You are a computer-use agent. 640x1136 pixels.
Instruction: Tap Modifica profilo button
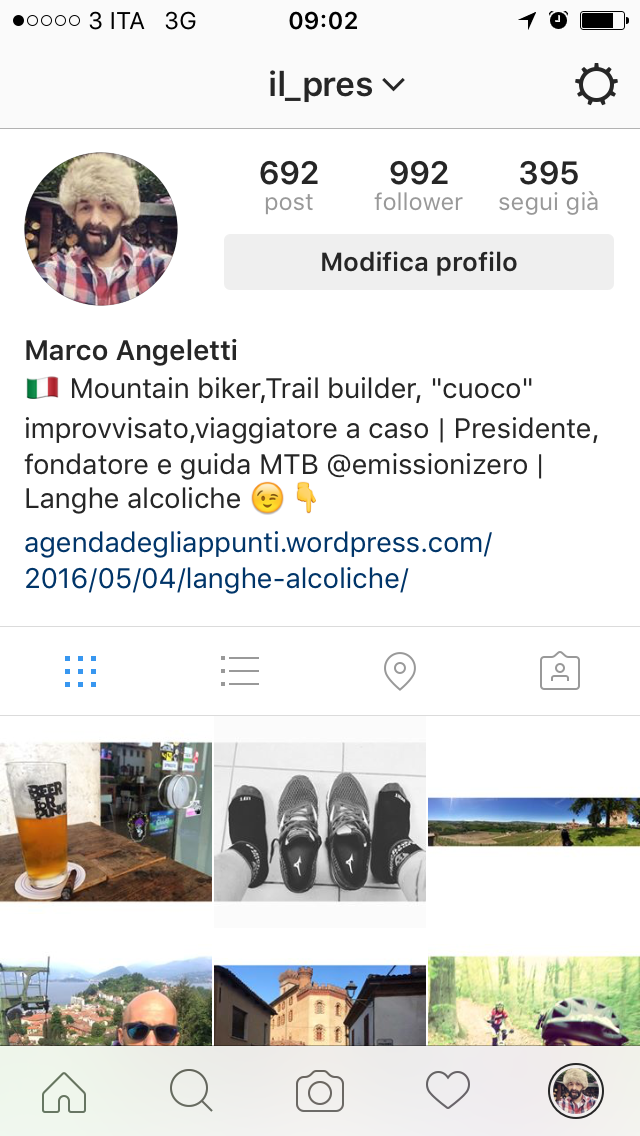pyautogui.click(x=418, y=263)
